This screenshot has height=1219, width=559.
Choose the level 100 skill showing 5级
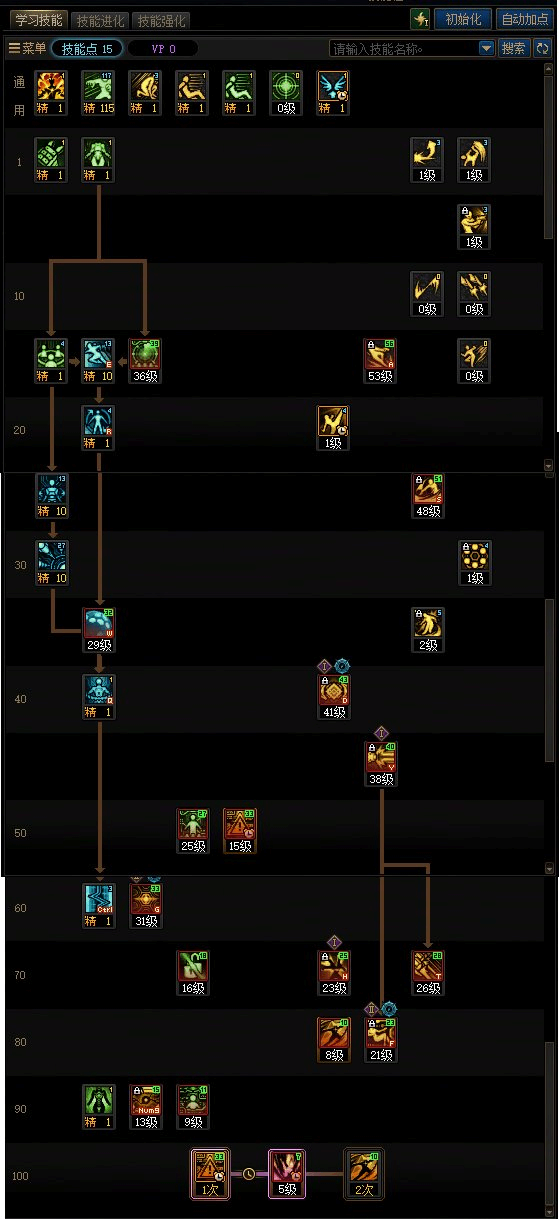point(286,1173)
